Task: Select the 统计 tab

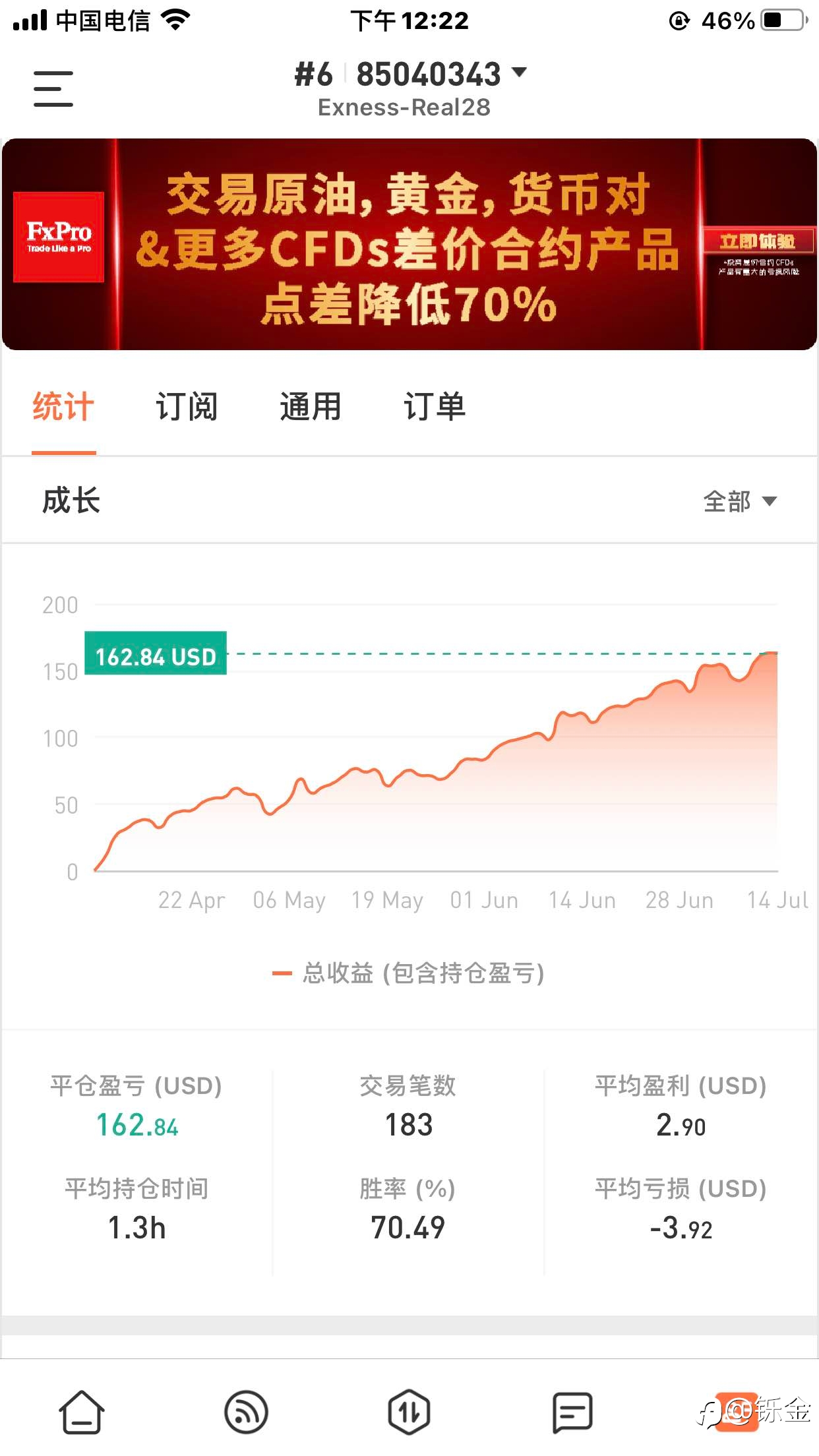Action: coord(63,406)
